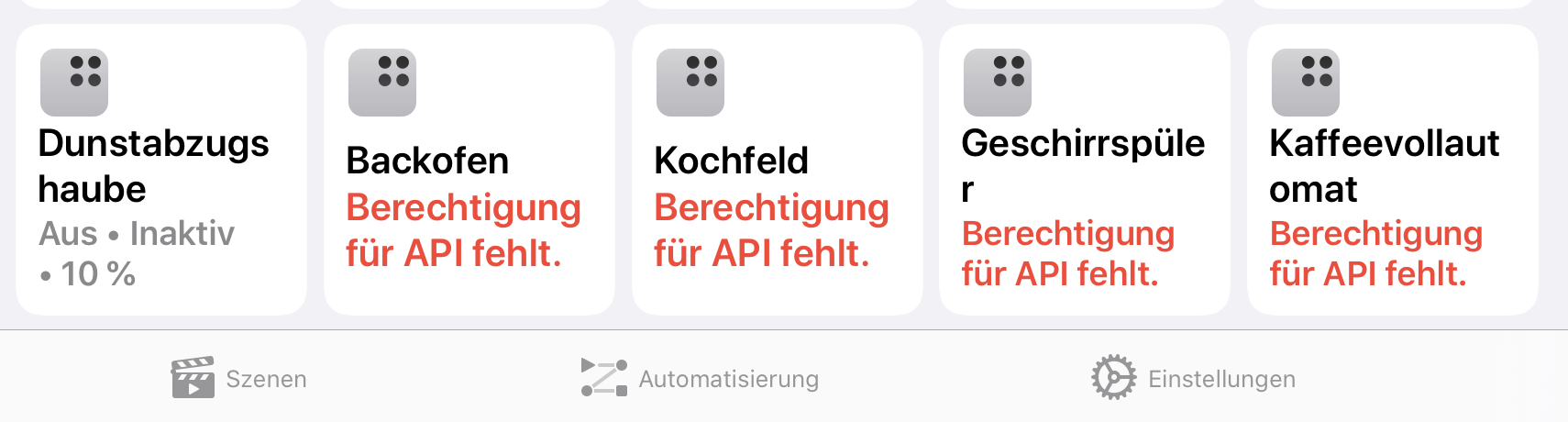Go to the Automatisierung tab

(x=700, y=378)
